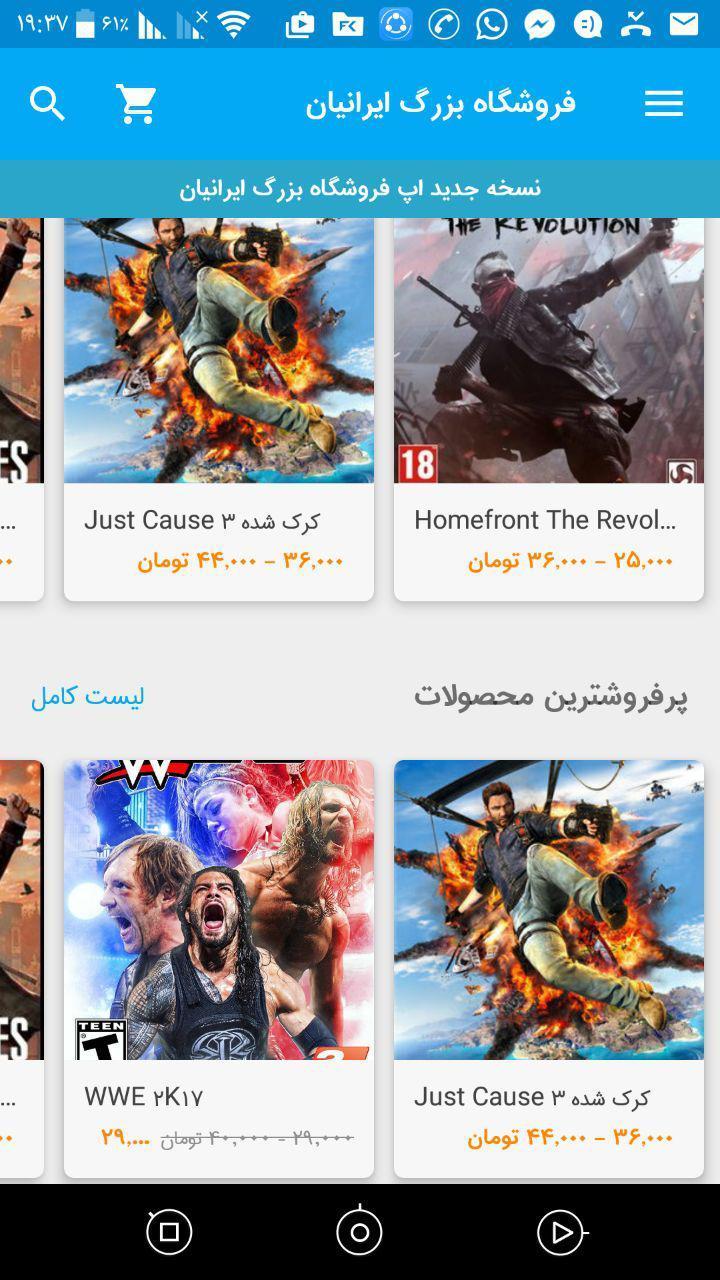720x1280 pixels.
Task: View full list of best-selling products
Action: tap(87, 696)
